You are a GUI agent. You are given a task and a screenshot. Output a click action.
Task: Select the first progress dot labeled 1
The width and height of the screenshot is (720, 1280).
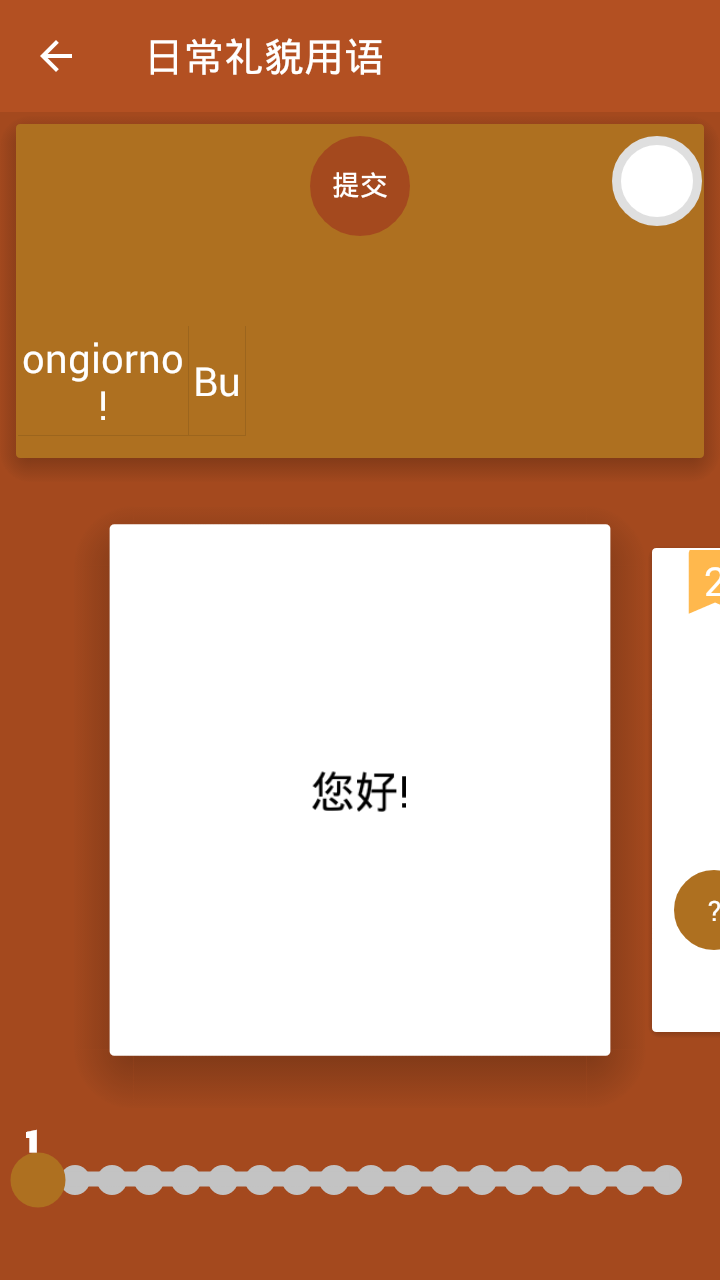38,1180
